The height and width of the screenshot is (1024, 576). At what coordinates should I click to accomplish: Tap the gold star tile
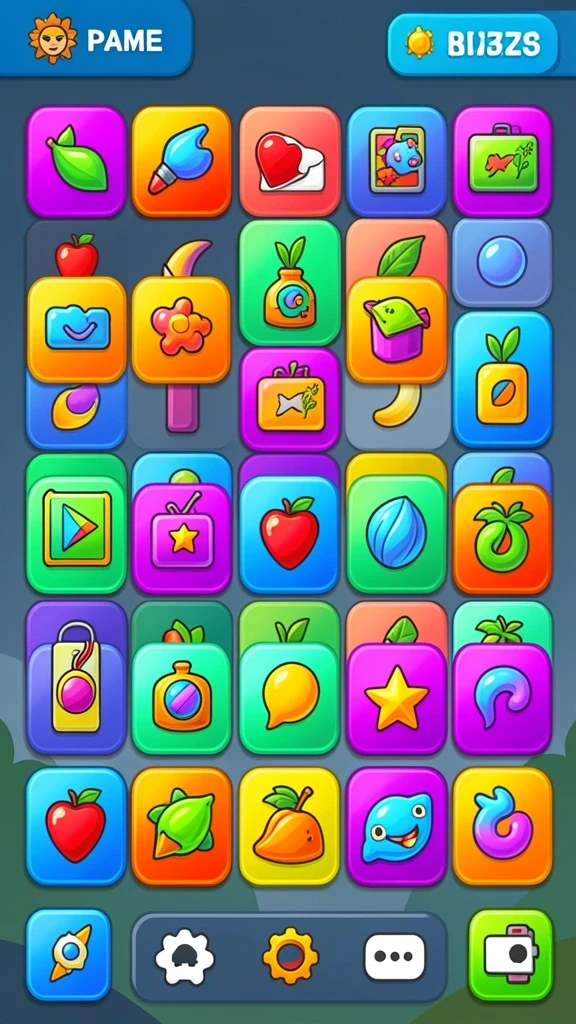(x=396, y=699)
